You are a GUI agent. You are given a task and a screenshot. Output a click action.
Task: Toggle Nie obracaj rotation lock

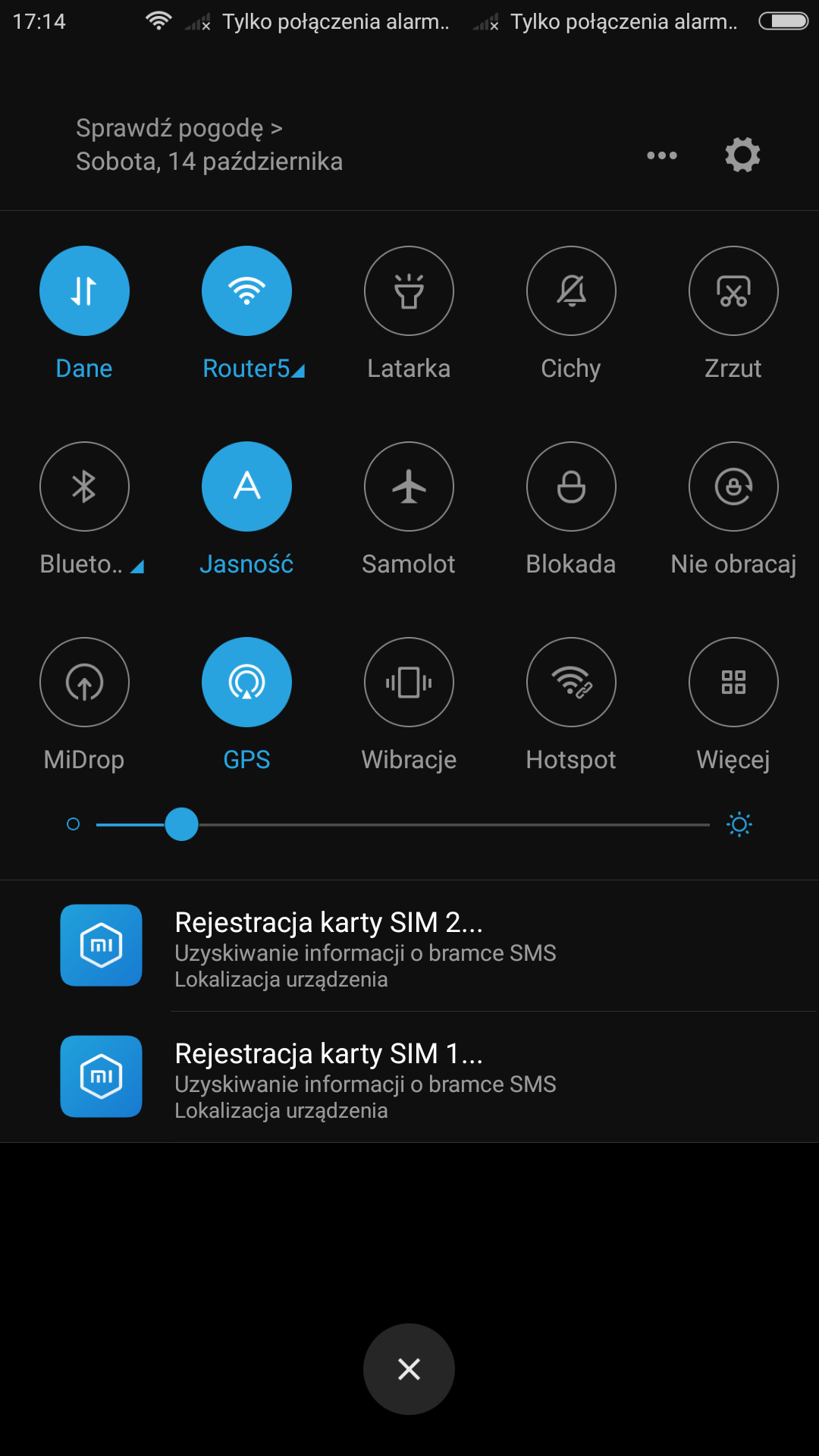pyautogui.click(x=733, y=487)
